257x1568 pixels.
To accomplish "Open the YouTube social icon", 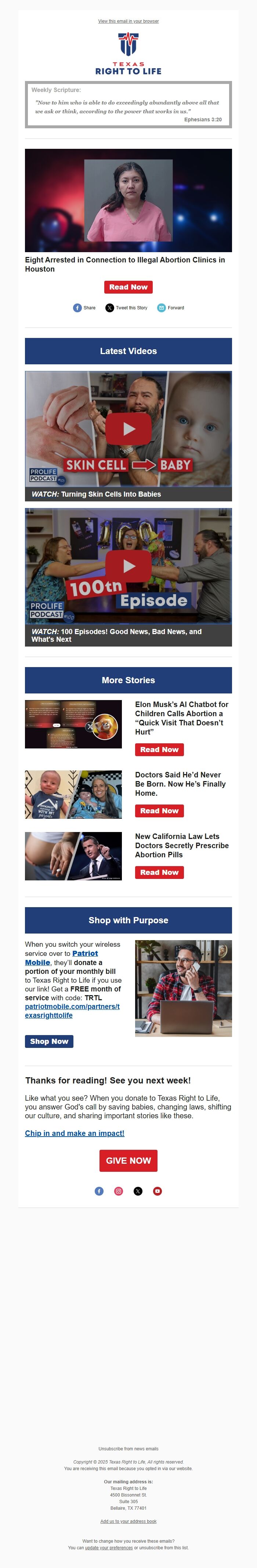I will click(x=157, y=1191).
